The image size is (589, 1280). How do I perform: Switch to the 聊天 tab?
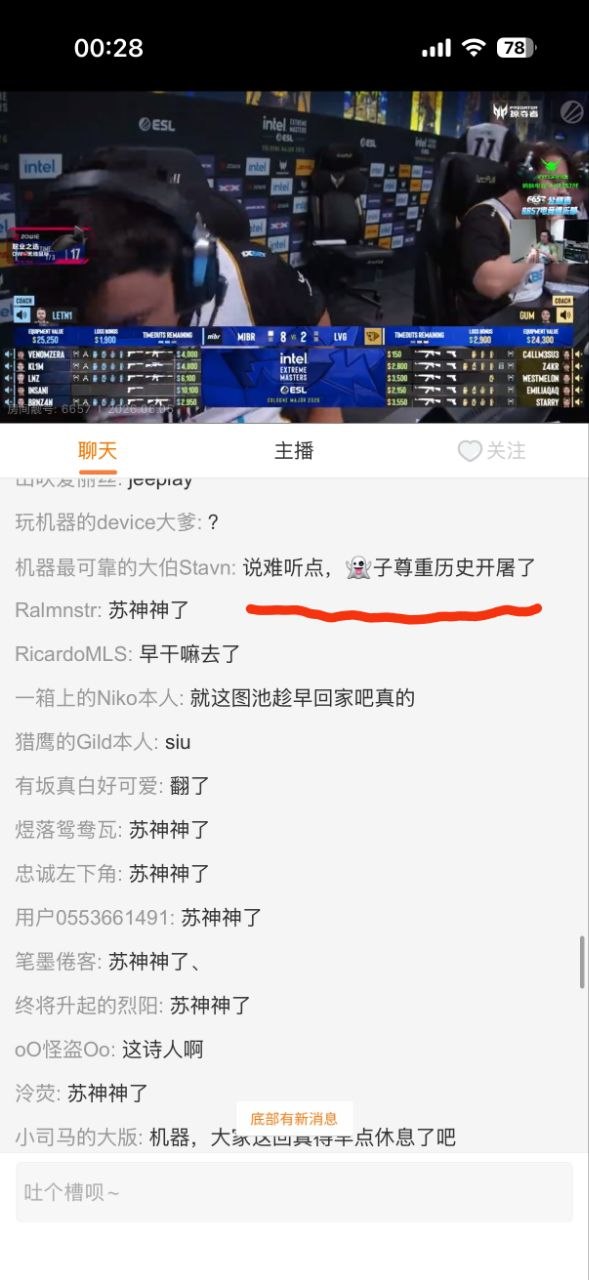pyautogui.click(x=98, y=451)
